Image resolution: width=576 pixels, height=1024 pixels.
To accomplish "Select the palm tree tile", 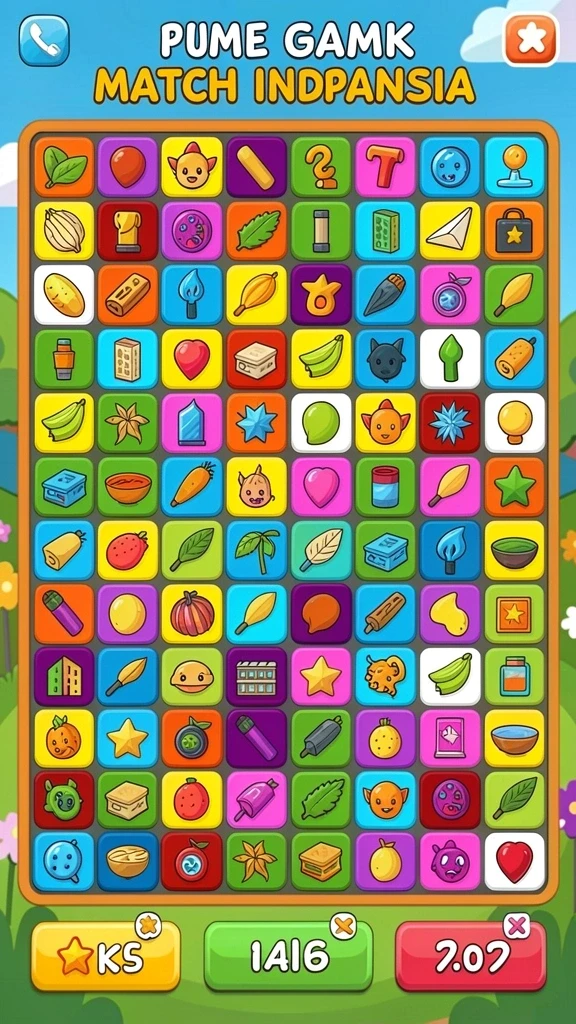I will tap(256, 551).
